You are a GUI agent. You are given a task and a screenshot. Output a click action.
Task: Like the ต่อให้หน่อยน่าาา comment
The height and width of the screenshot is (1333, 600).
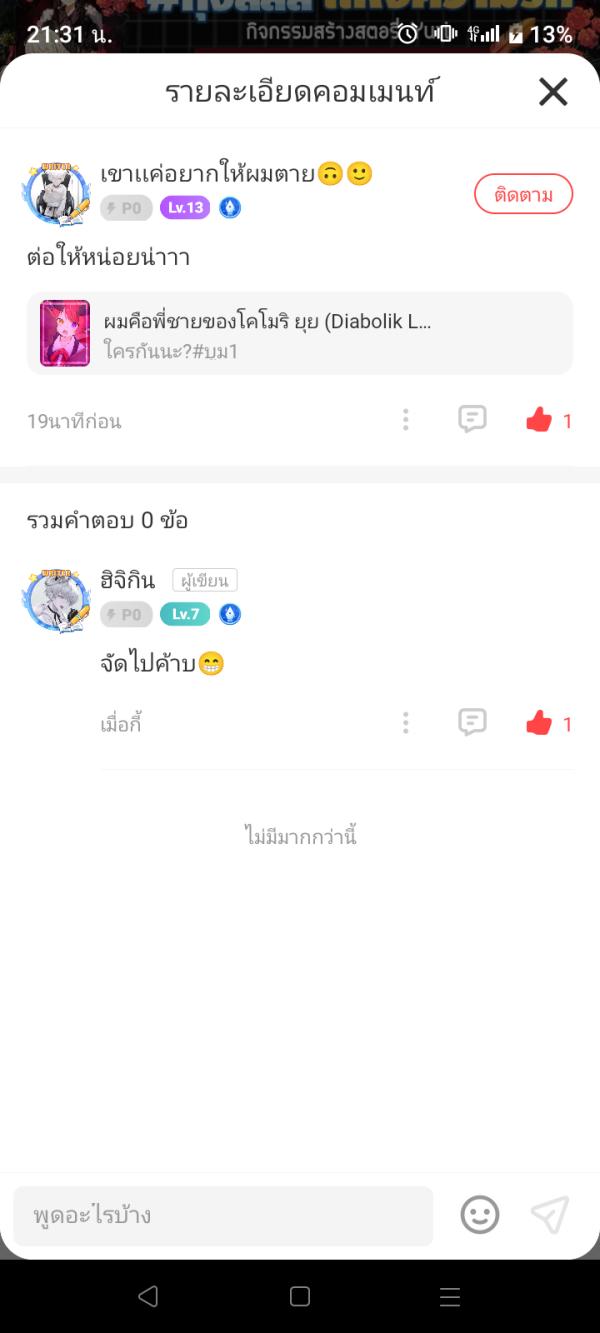[x=540, y=421]
